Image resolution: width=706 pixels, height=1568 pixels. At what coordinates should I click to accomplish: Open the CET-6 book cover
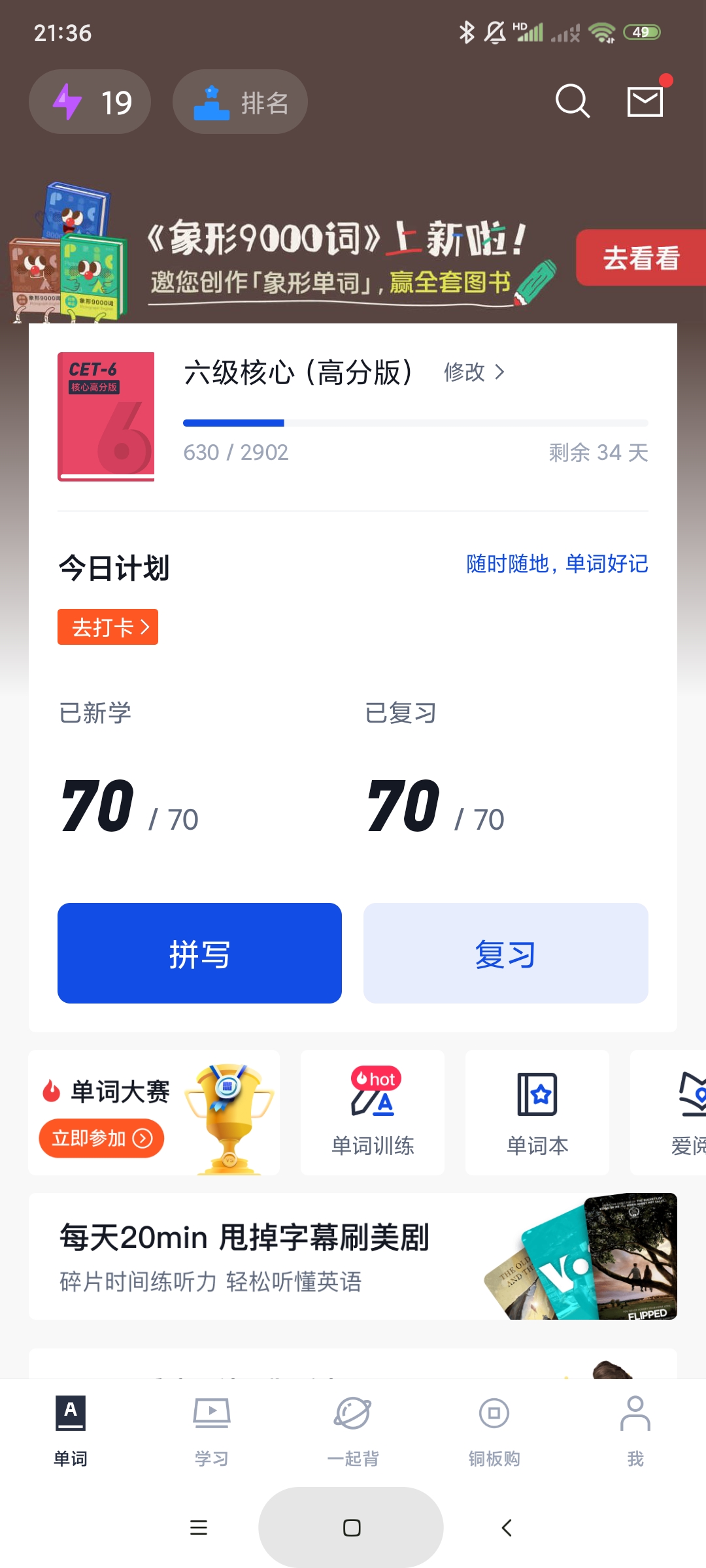(106, 416)
